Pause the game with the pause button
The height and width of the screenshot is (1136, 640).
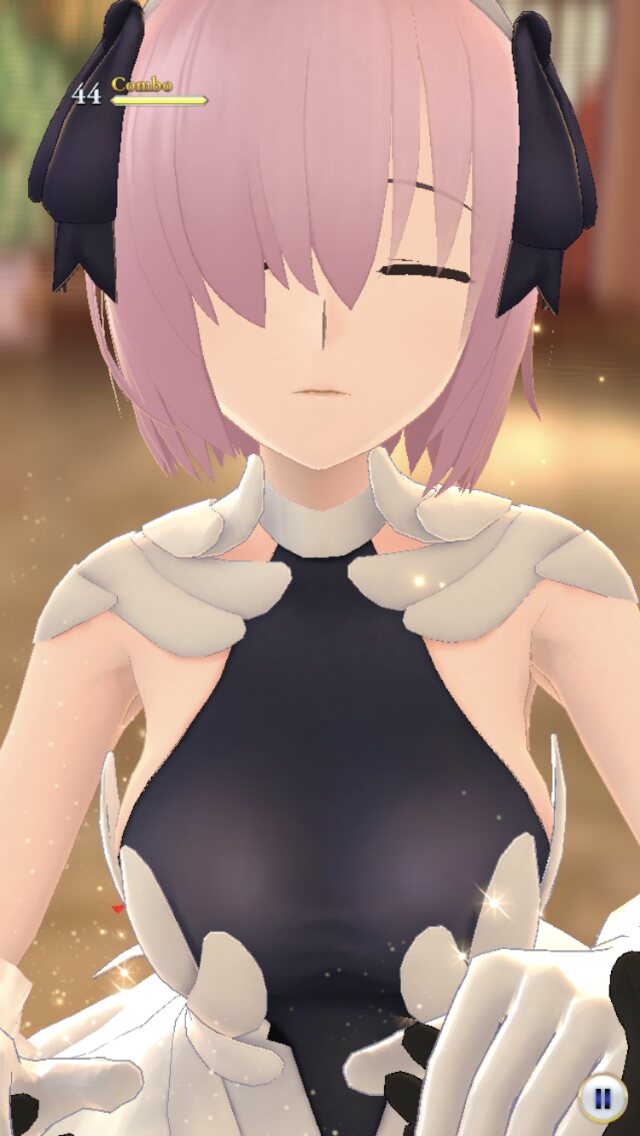[x=602, y=1099]
